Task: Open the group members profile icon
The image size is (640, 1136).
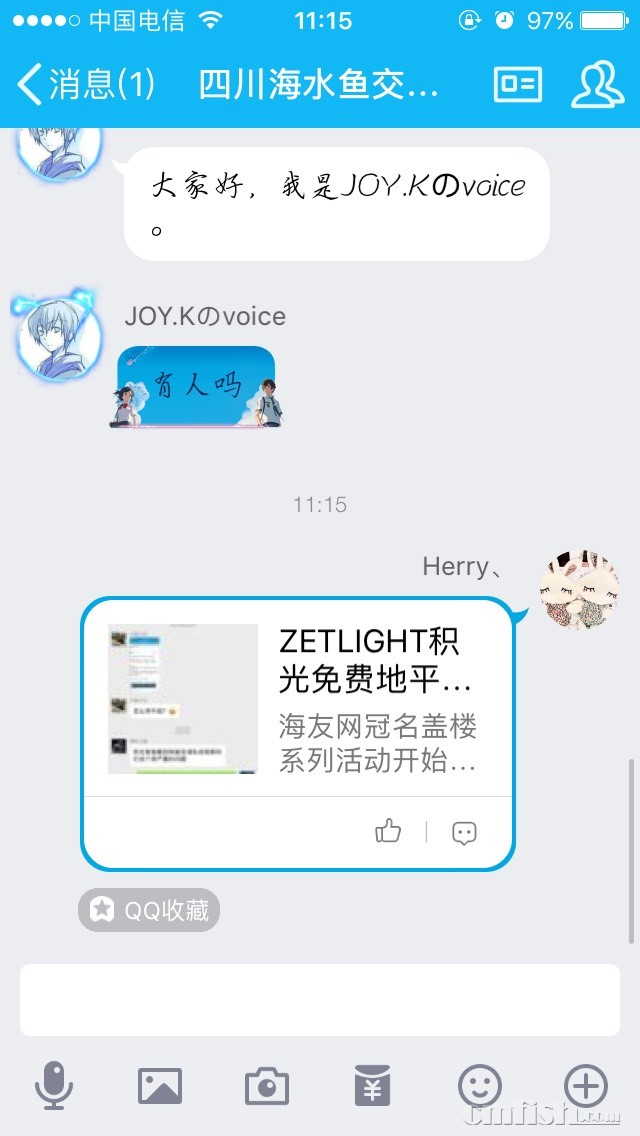Action: (x=597, y=85)
